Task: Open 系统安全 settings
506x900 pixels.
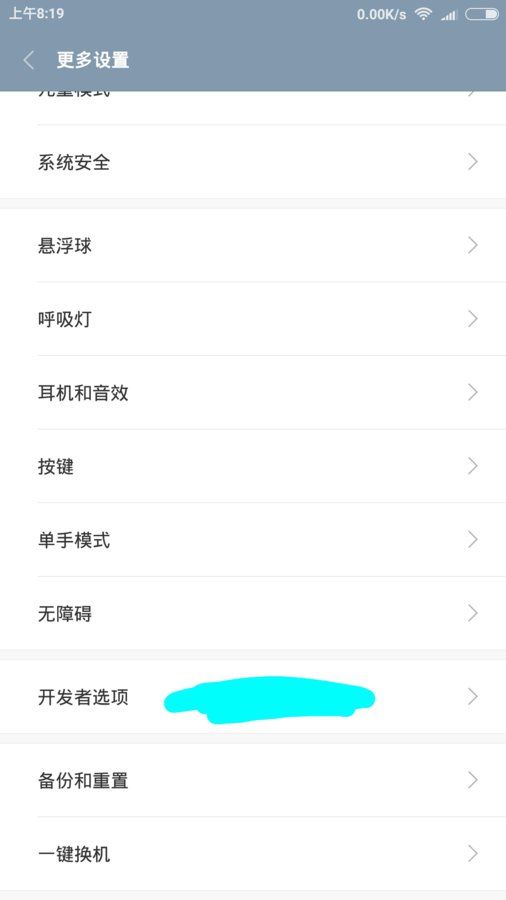Action: (x=253, y=162)
